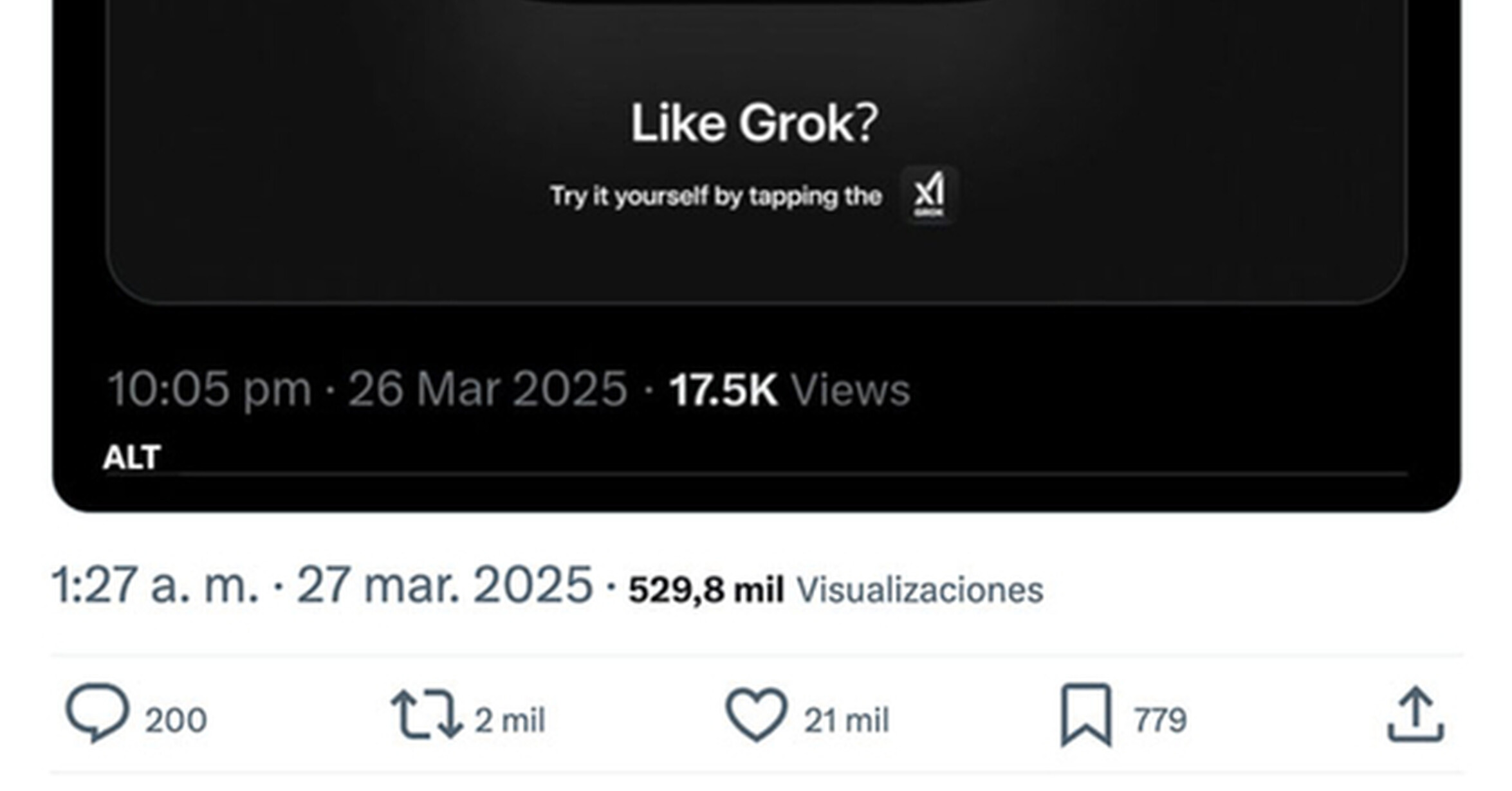This screenshot has width=1512, height=791.
Task: Show the image ALT description
Action: 132,458
